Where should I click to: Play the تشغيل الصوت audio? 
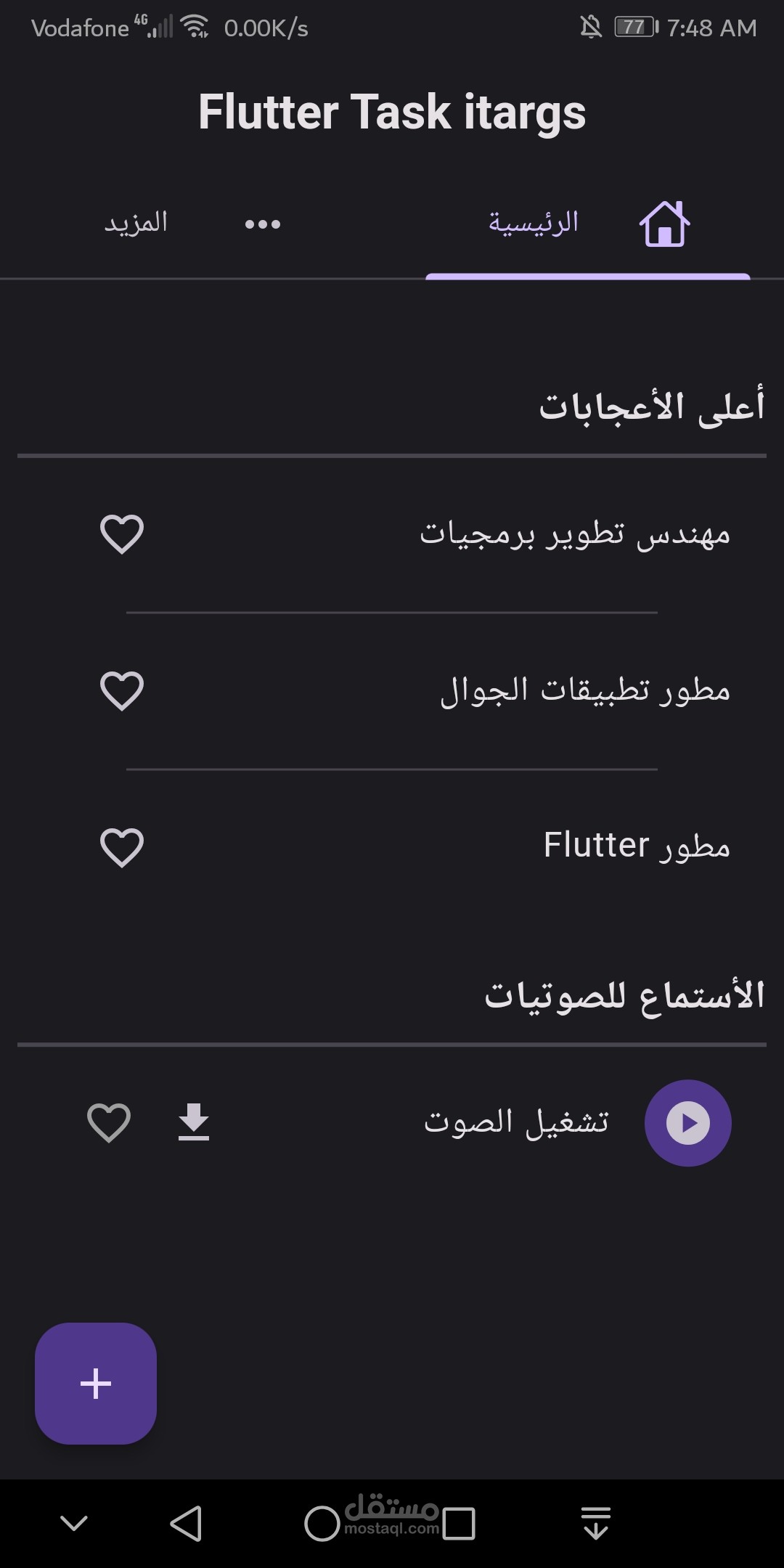point(687,1123)
